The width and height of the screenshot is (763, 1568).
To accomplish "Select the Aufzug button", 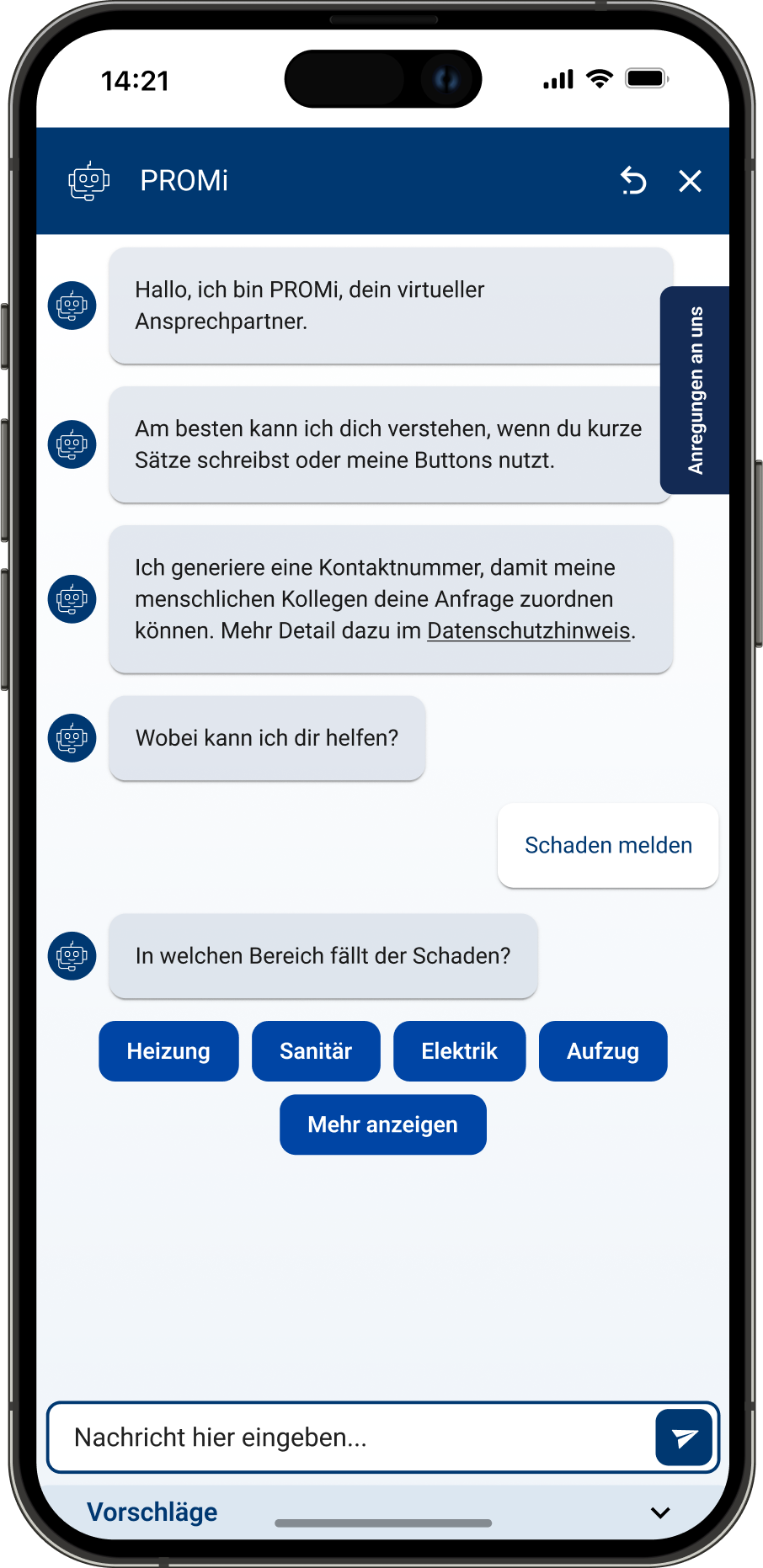I will (x=603, y=1051).
